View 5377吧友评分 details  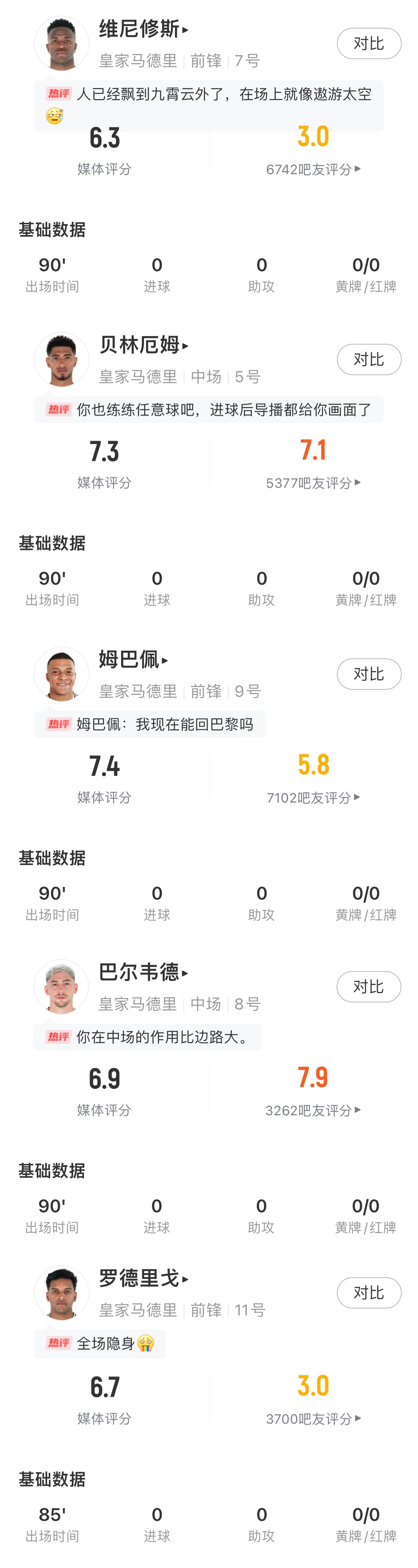coord(313,483)
